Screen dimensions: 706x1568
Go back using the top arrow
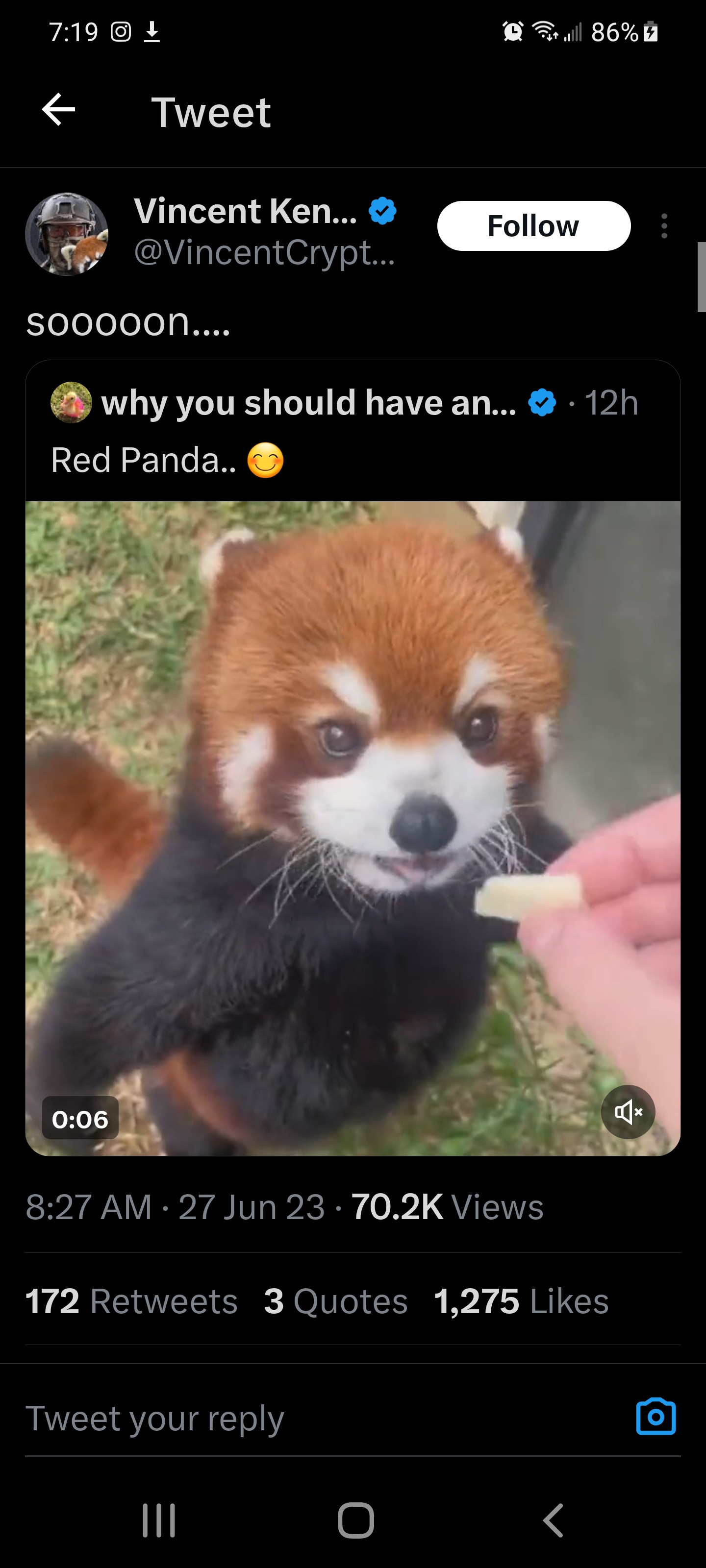(x=58, y=110)
